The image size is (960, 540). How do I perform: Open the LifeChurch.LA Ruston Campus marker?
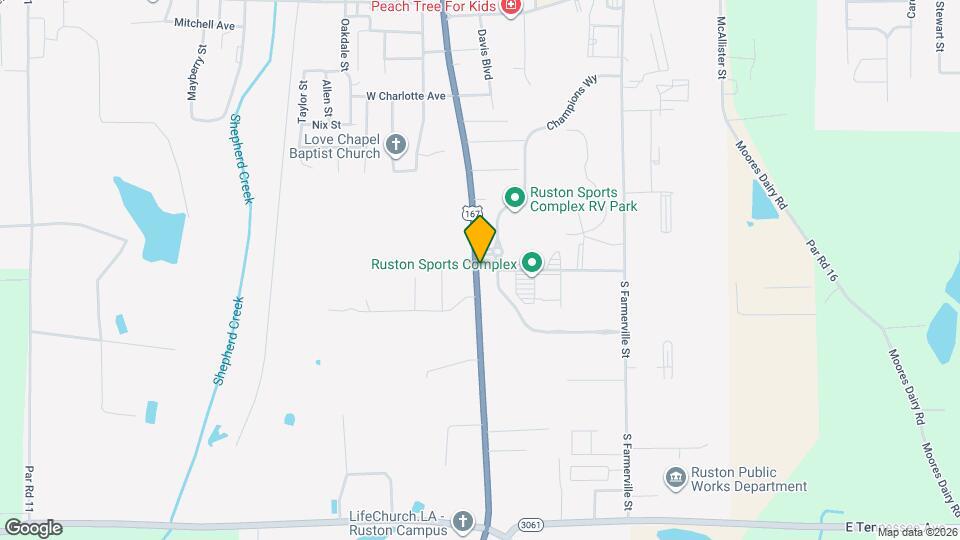pyautogui.click(x=462, y=522)
